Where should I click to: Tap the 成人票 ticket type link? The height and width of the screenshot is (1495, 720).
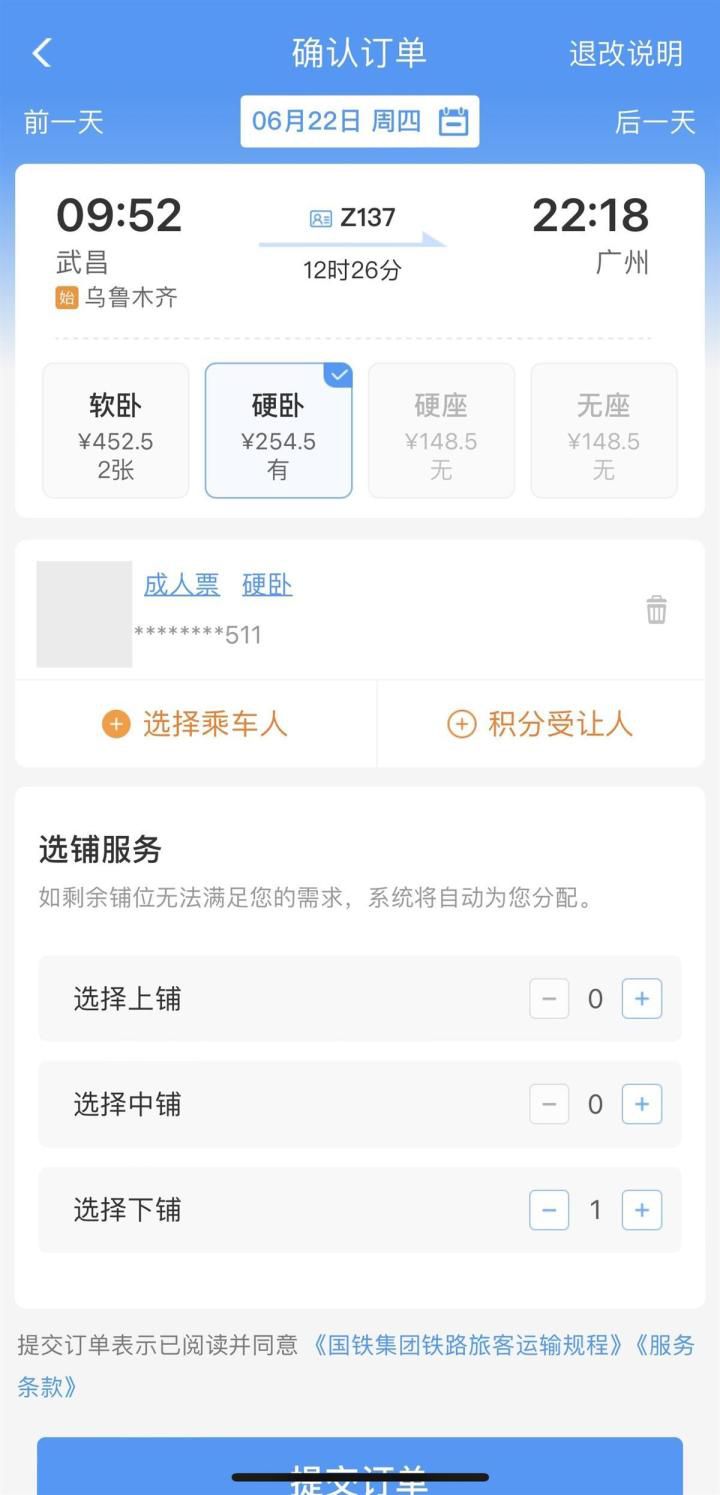[181, 585]
